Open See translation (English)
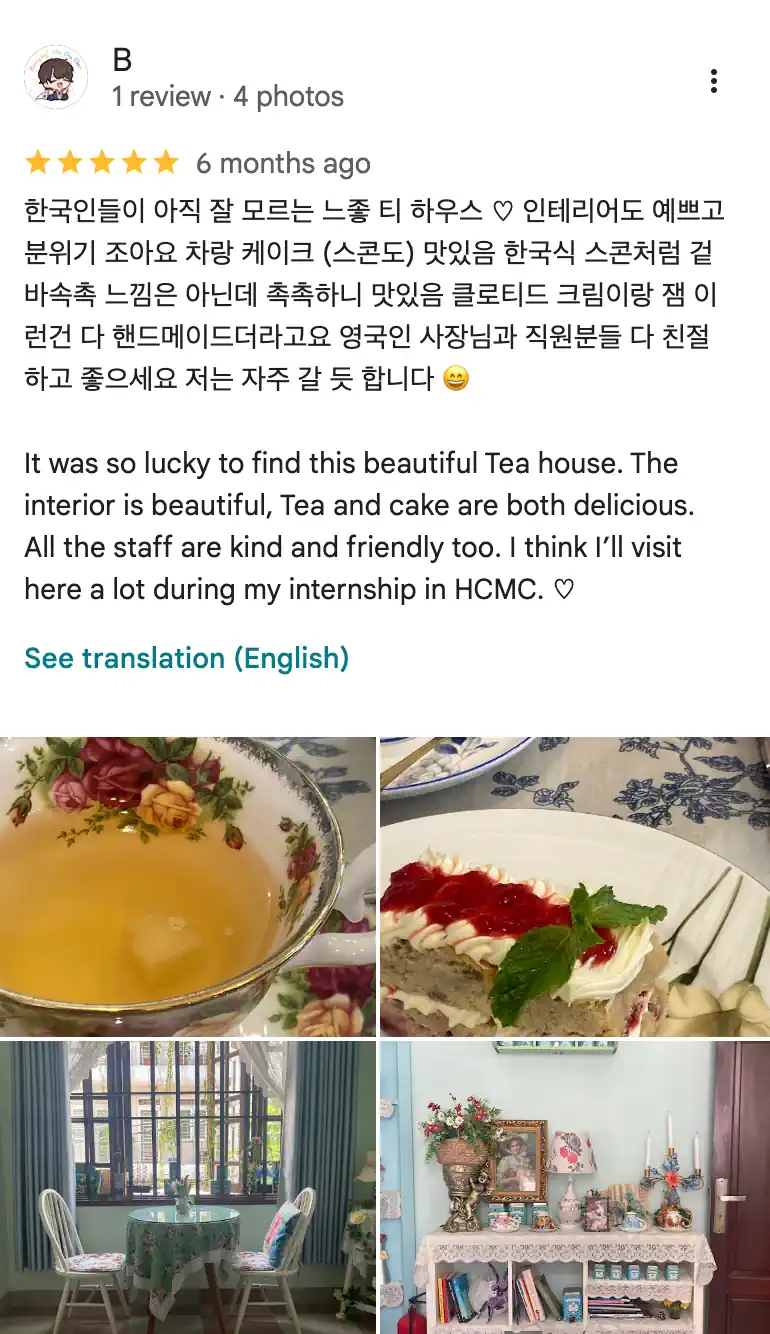770x1334 pixels. (x=186, y=658)
